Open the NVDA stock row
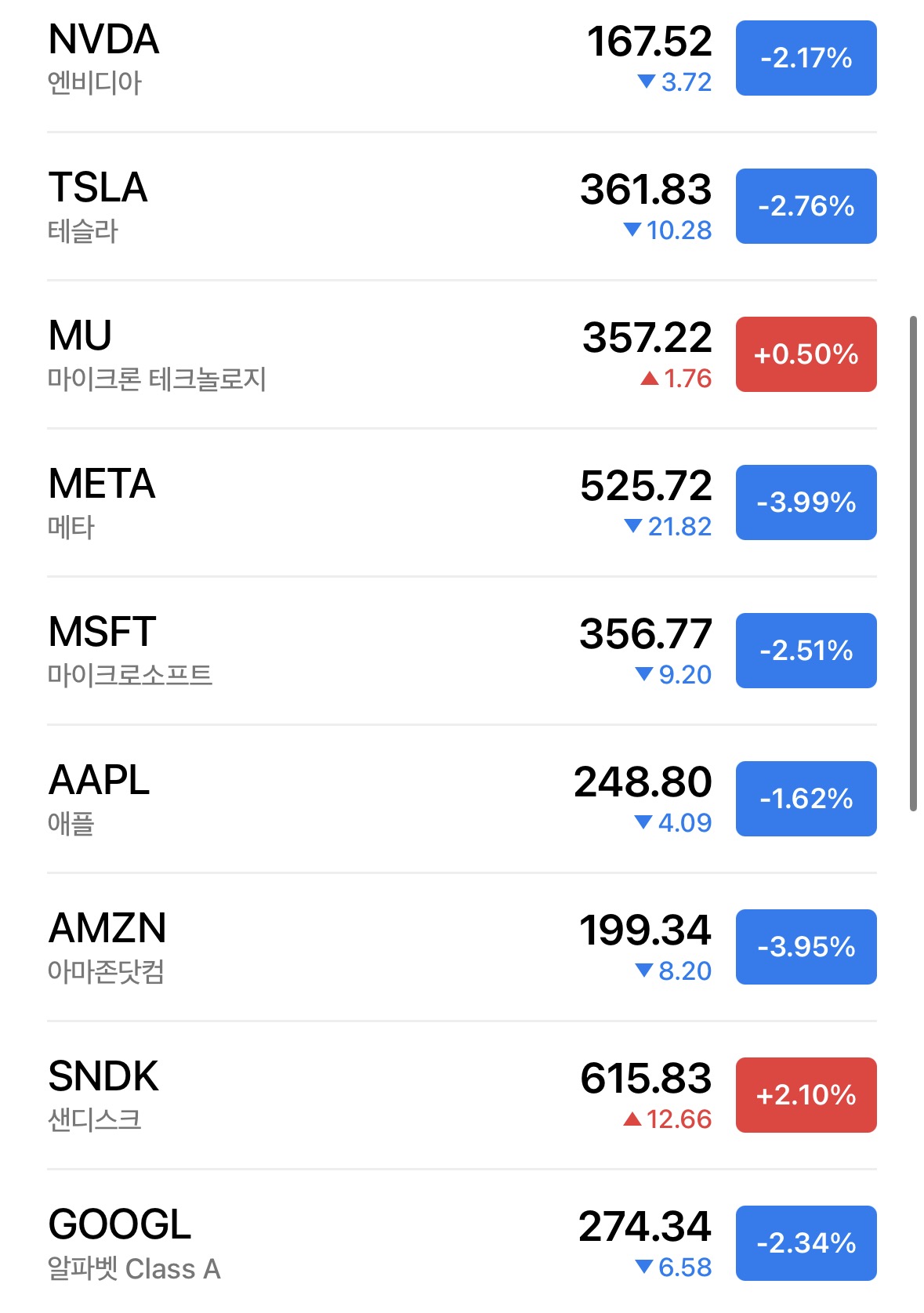The height and width of the screenshot is (1313, 924). 313,59
